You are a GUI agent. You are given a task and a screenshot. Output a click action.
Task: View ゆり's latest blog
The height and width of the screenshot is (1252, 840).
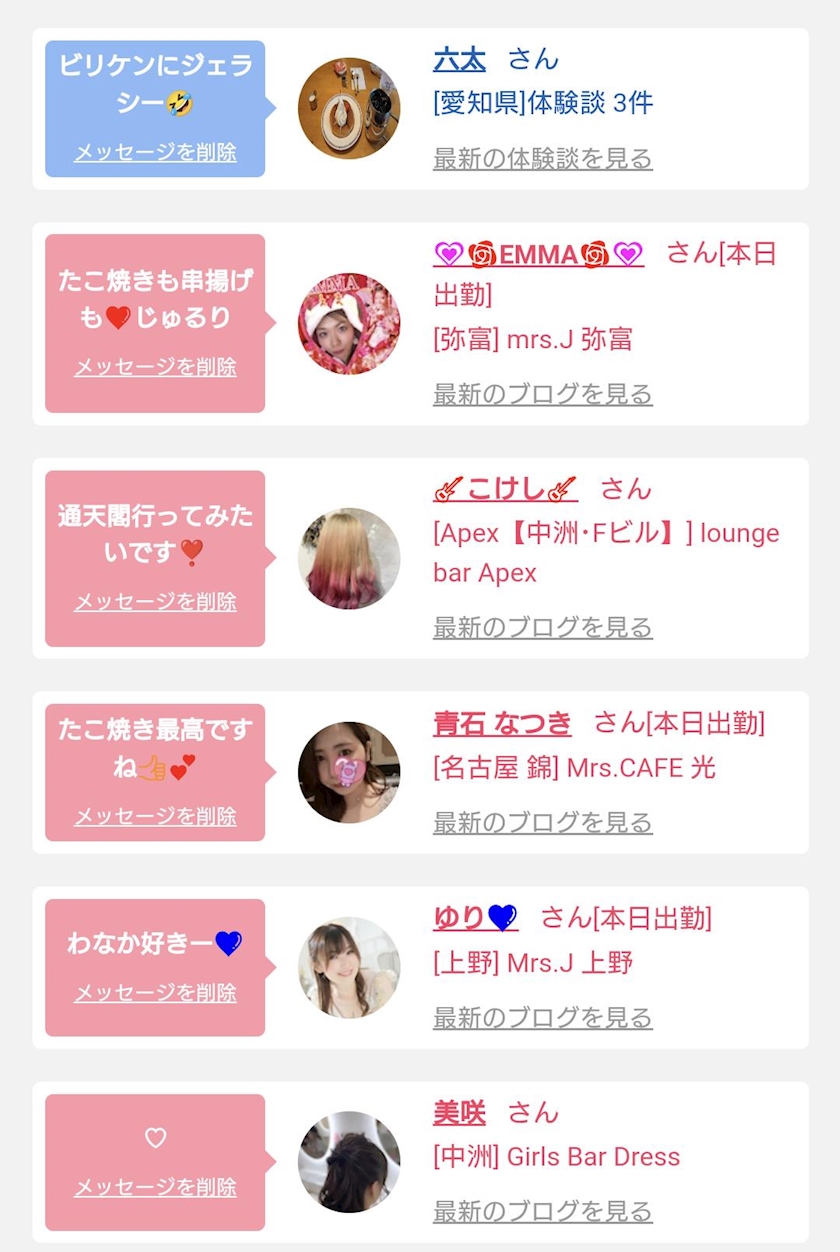(542, 1018)
